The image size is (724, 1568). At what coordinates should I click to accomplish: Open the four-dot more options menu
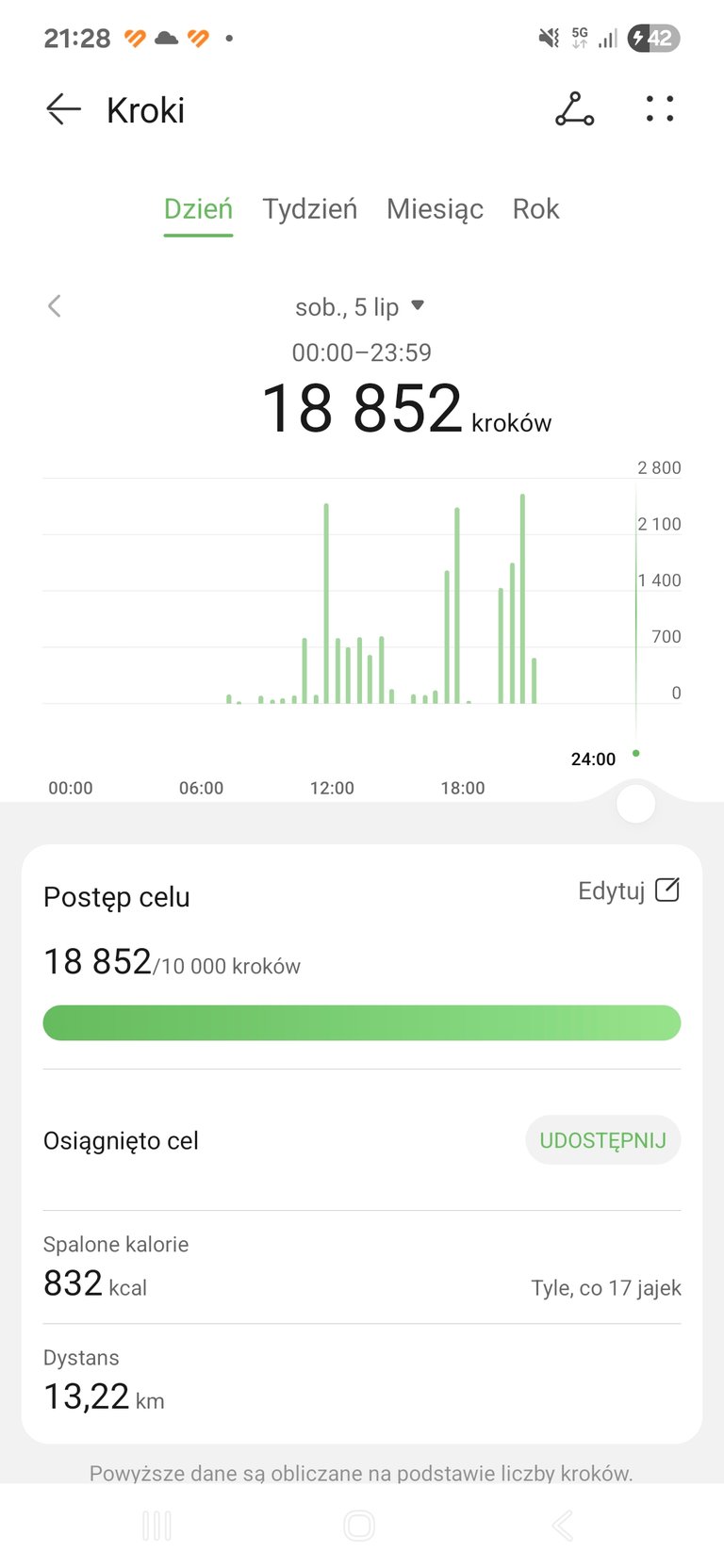(x=660, y=109)
